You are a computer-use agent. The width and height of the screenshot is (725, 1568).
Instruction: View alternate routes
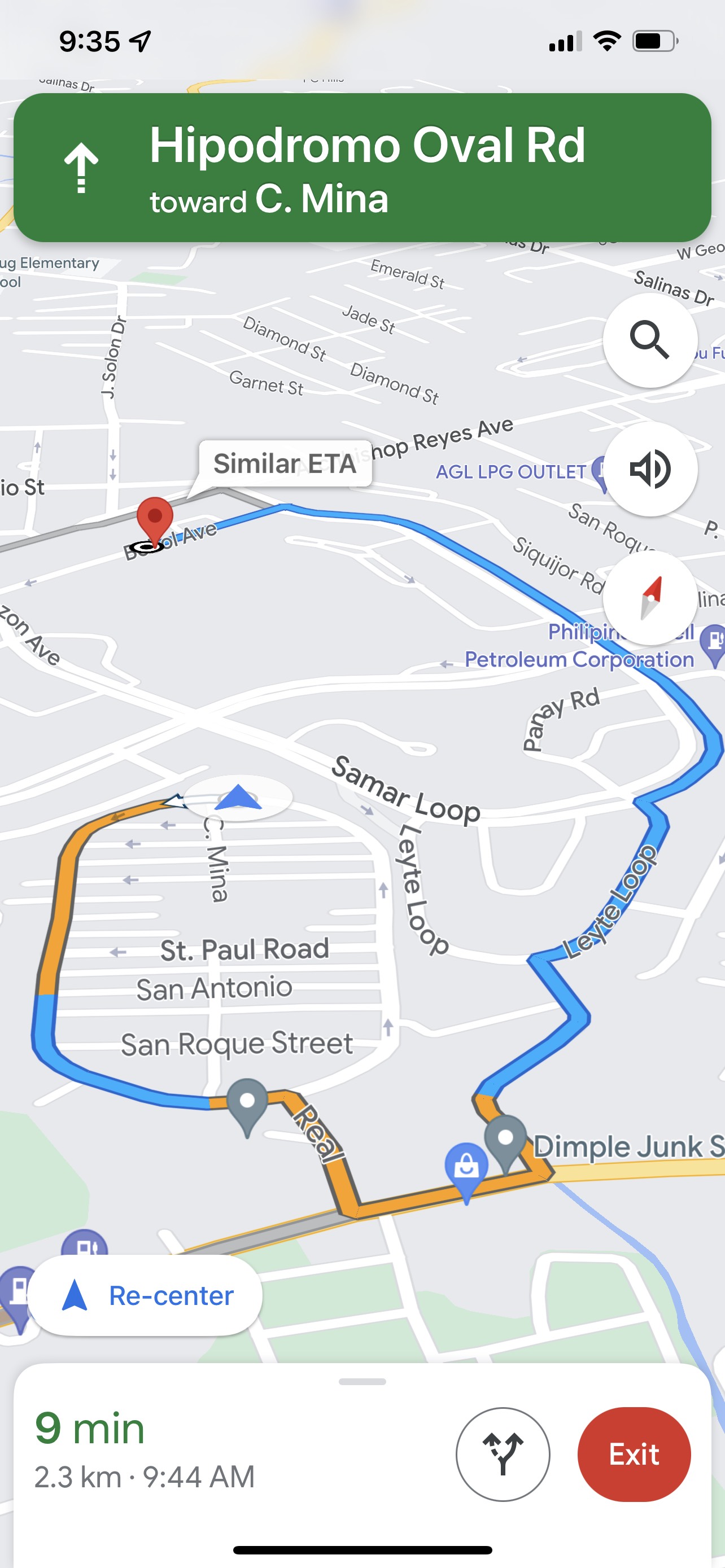point(502,1454)
